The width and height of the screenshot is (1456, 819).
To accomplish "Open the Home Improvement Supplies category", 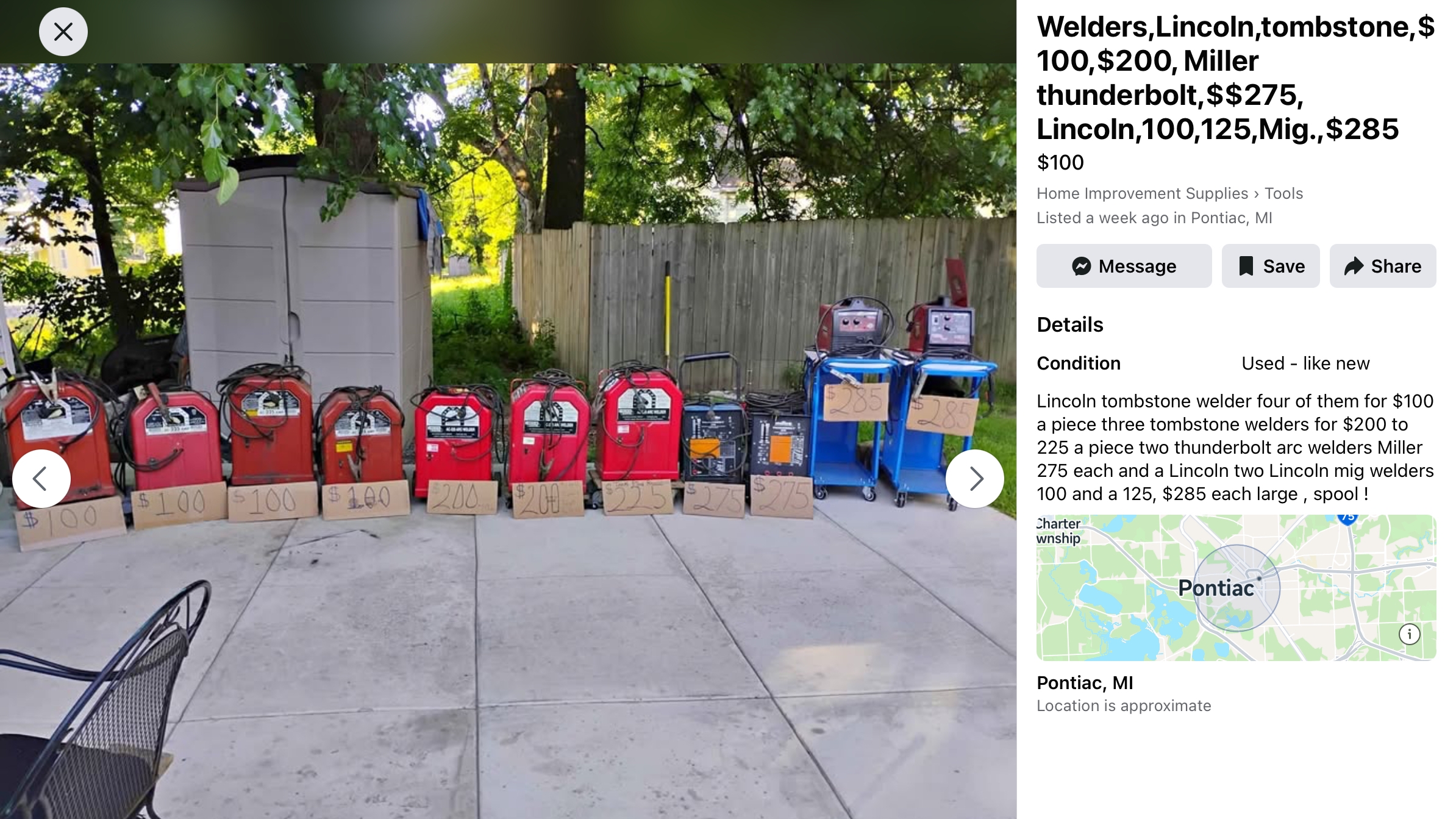I will click(1142, 193).
